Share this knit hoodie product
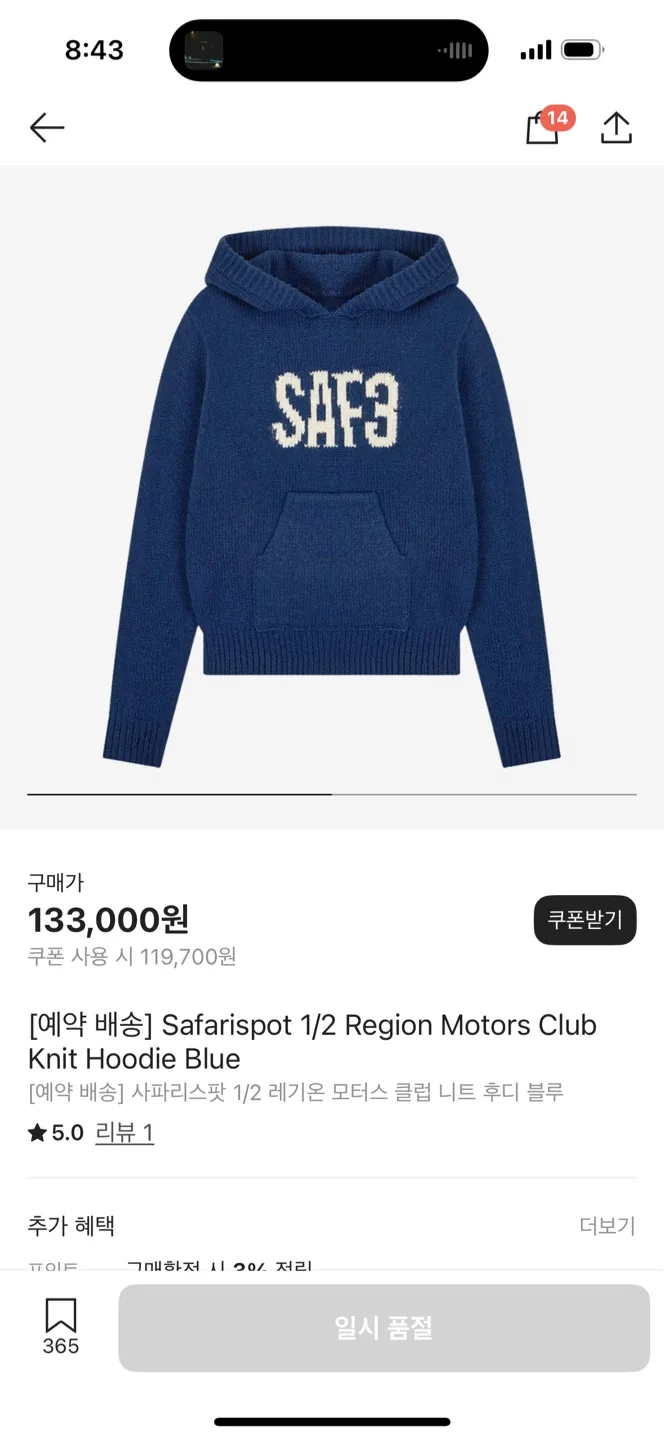The height and width of the screenshot is (1440, 664). [x=616, y=128]
